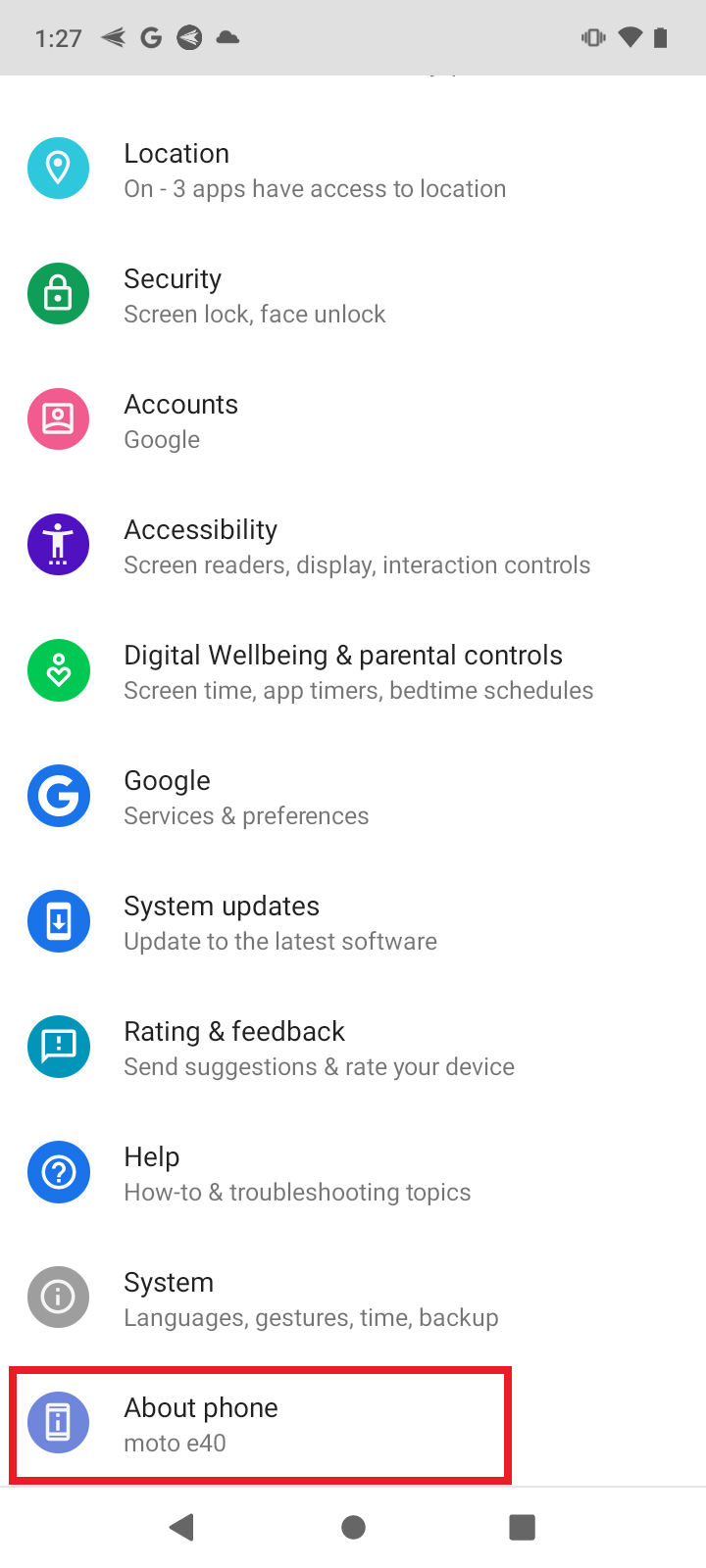Open System settings row
Screen dimensions: 706x1568
309,1298
